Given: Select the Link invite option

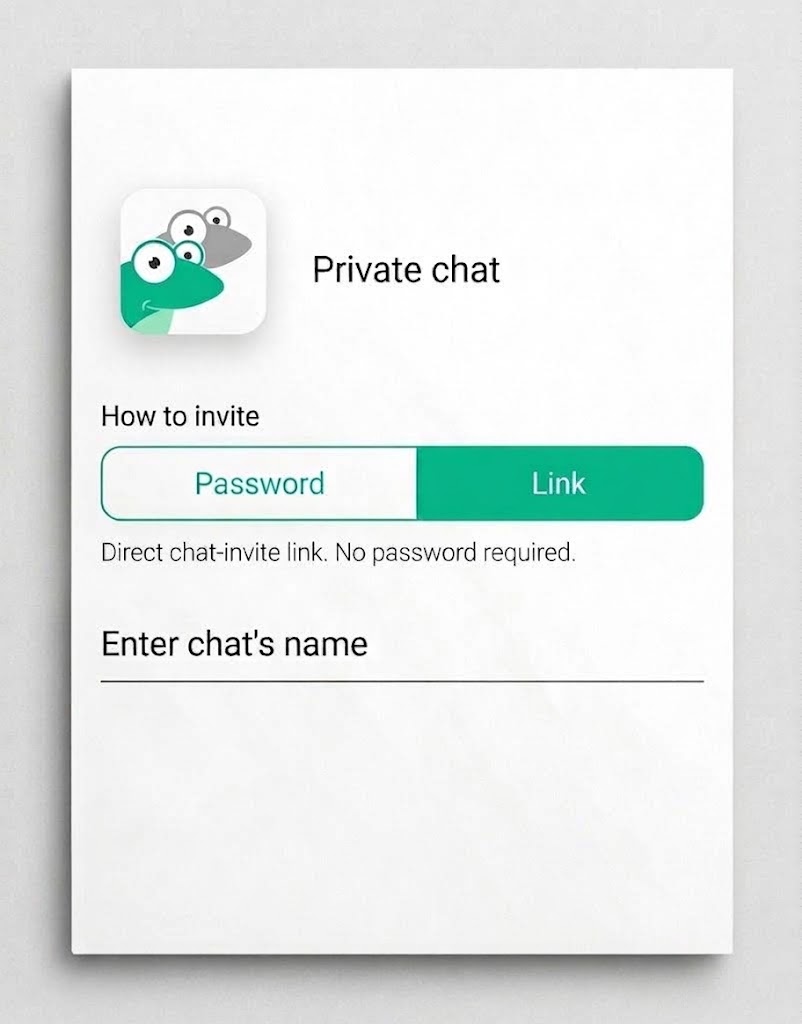Looking at the screenshot, I should [560, 483].
